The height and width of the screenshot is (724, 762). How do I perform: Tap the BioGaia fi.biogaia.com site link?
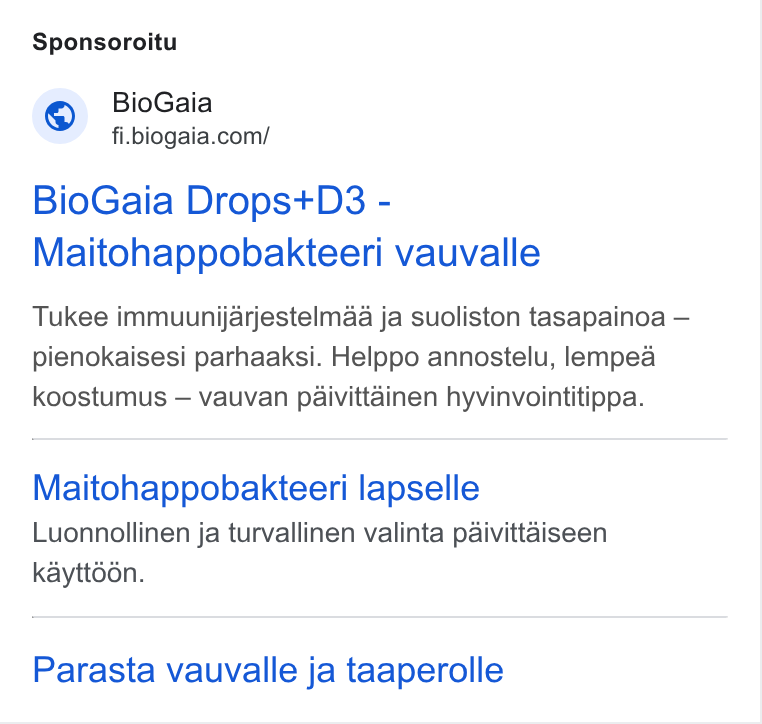pyautogui.click(x=151, y=117)
